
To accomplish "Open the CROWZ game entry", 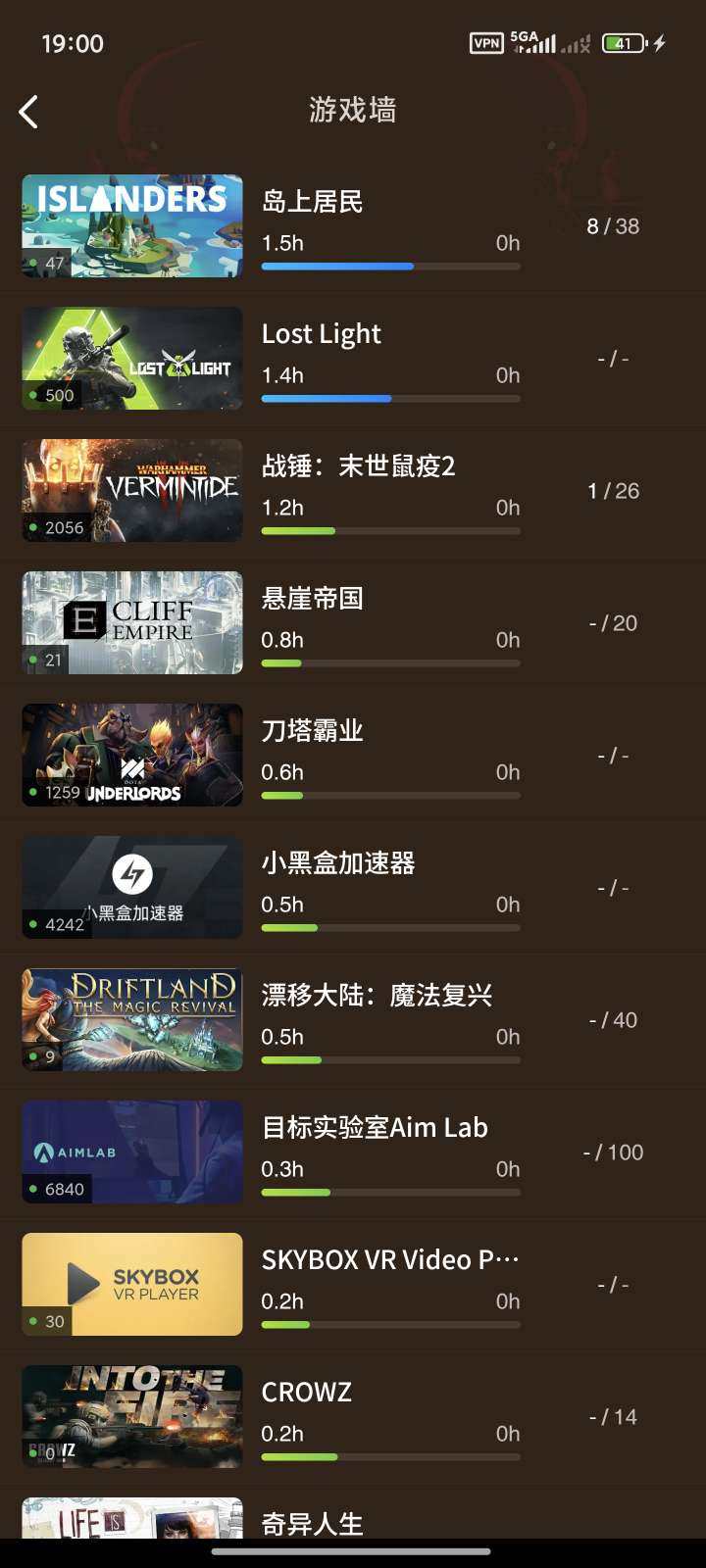I will [306, 1391].
